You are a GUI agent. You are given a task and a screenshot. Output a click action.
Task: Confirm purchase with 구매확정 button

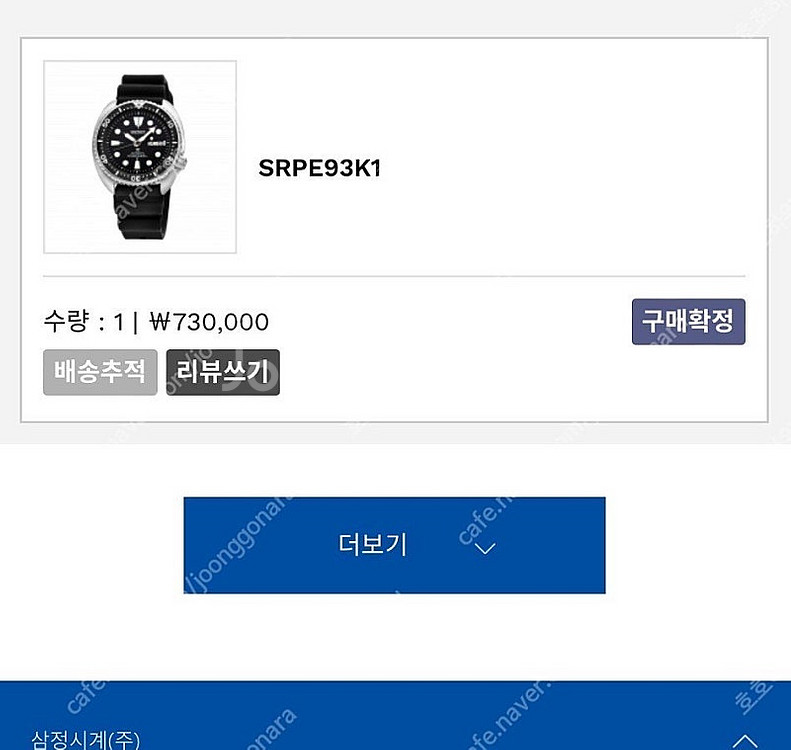(x=688, y=322)
